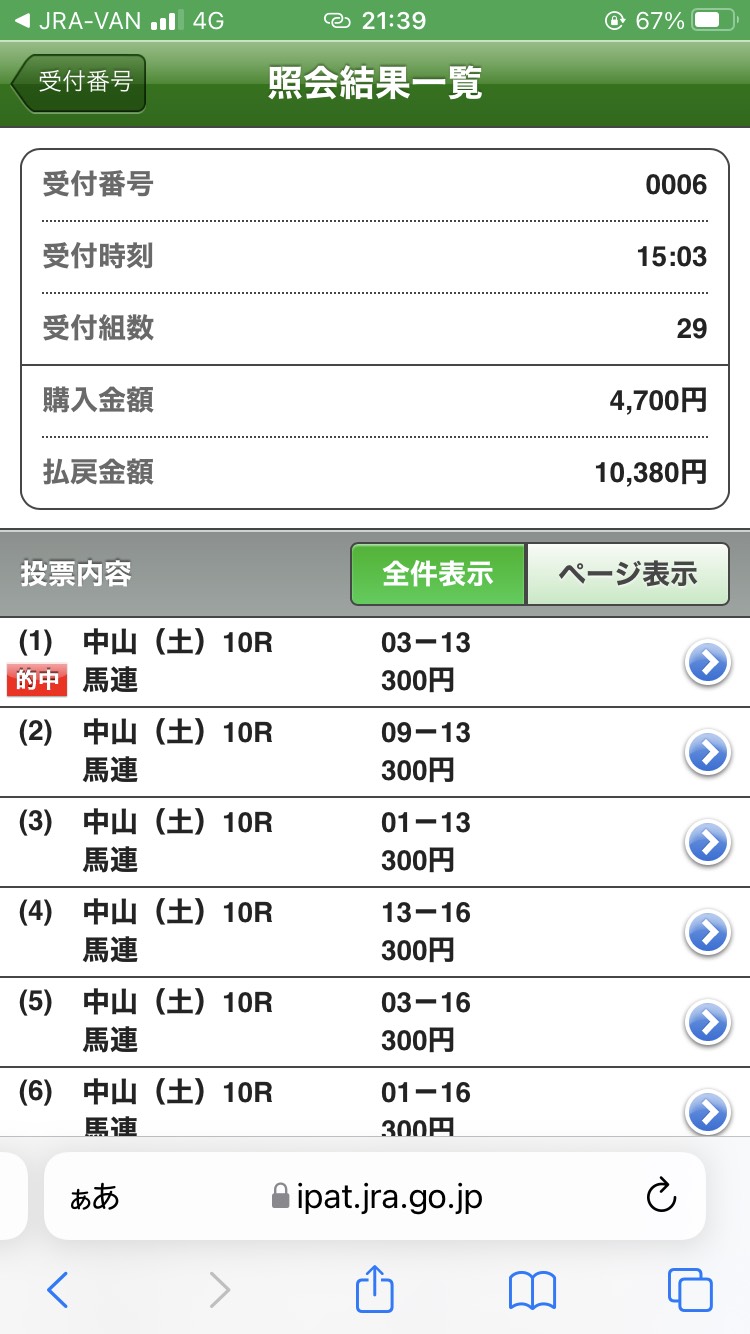This screenshot has width=750, height=1334.
Task: Open bet (3) 馬連 01ー13 details
Action: 708,843
